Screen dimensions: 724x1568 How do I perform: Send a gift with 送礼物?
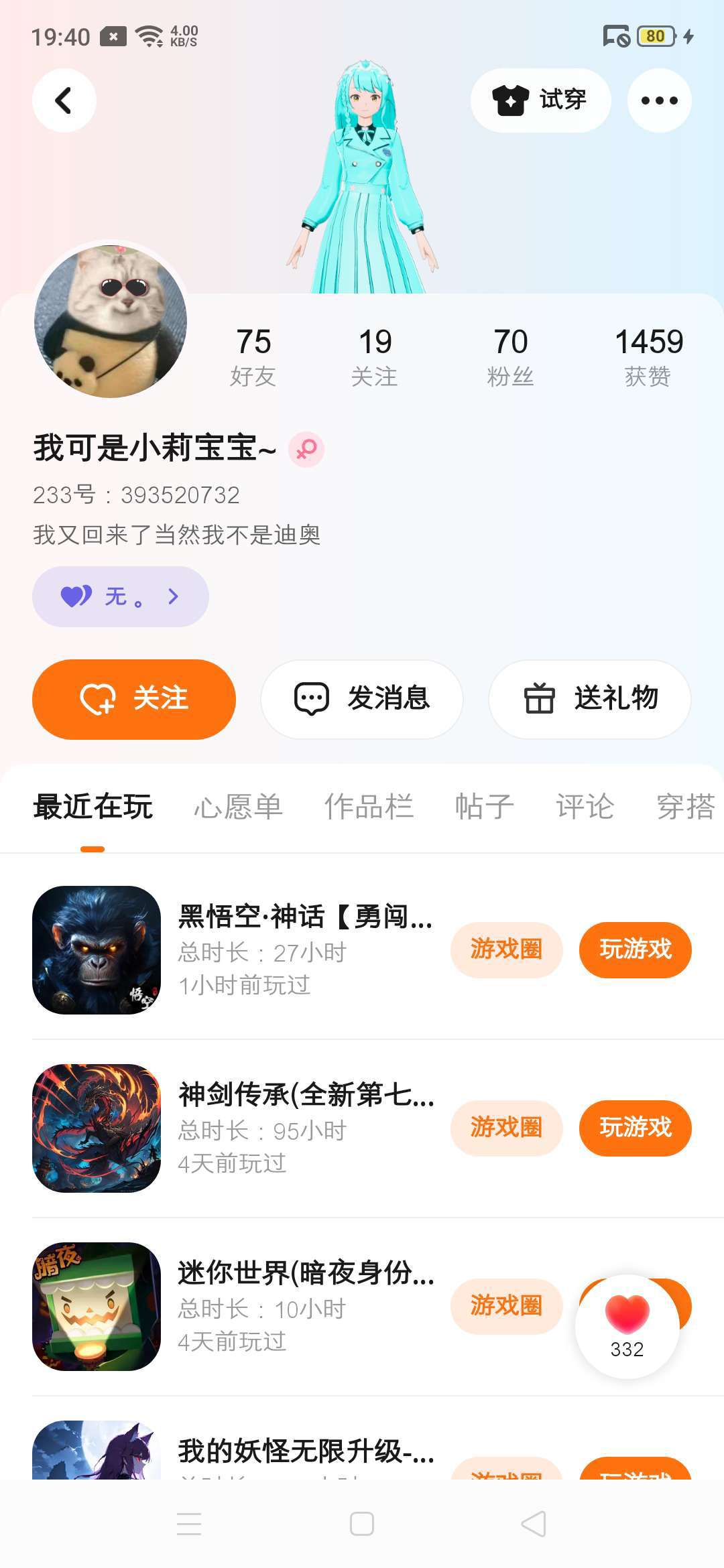click(590, 699)
